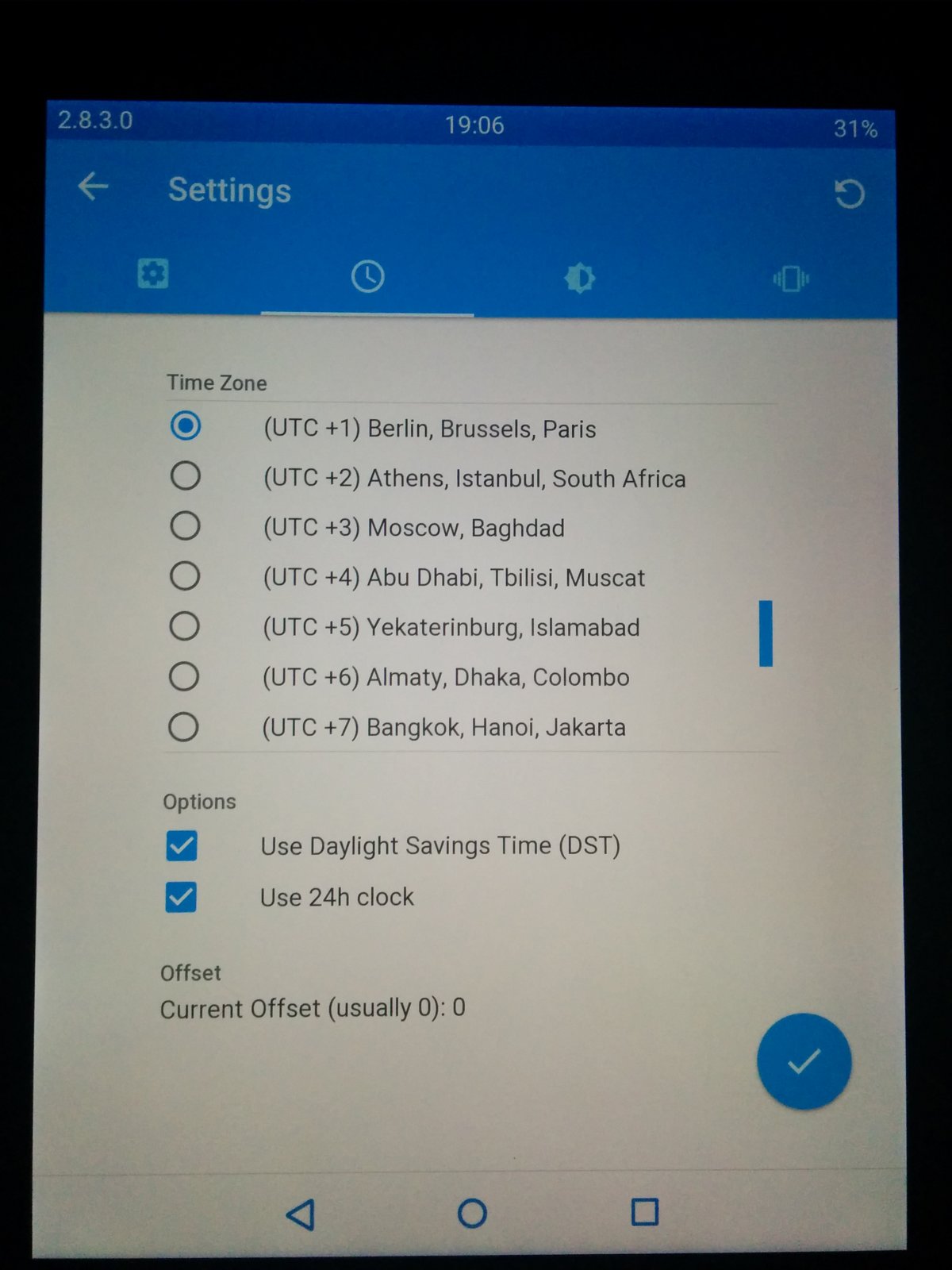Viewport: 952px width, 1270px height.
Task: Select UTC +2 Athens, Istanbul, South Africa
Action: (186, 476)
